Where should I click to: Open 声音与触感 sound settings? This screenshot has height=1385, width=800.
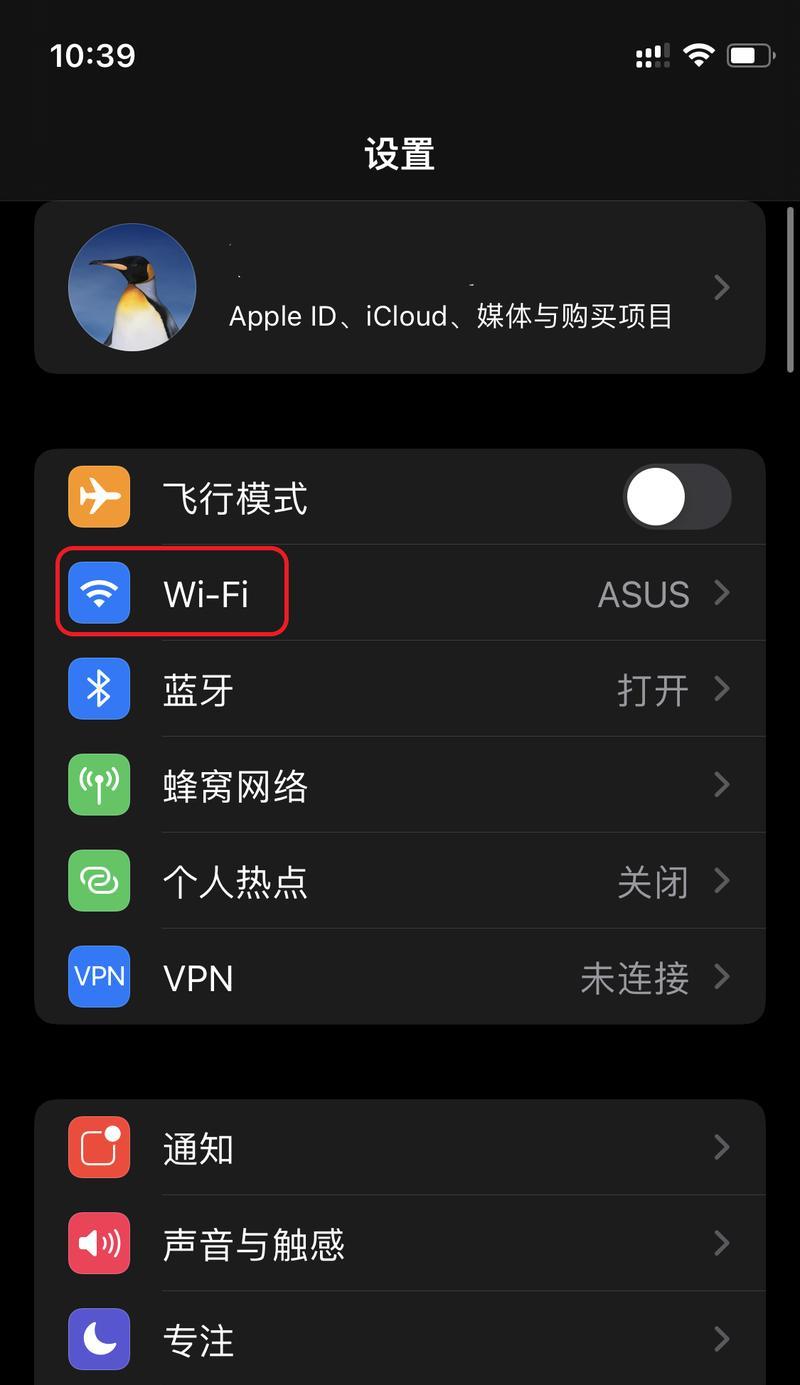(x=400, y=1244)
